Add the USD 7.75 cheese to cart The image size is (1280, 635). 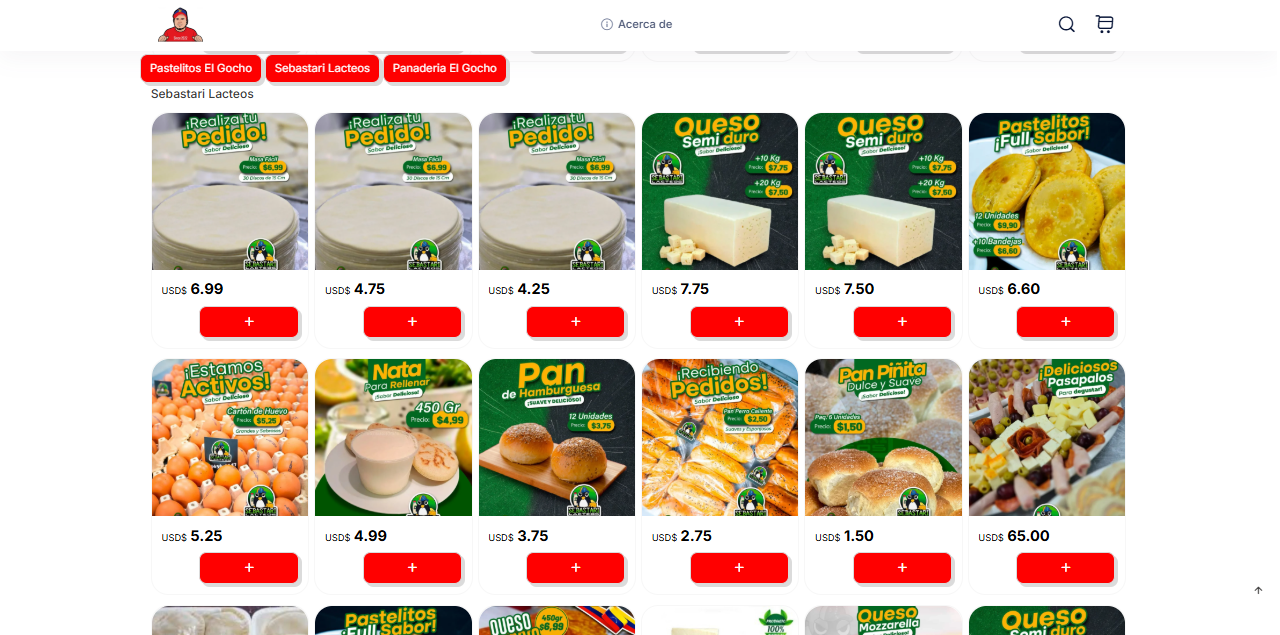[x=739, y=322]
